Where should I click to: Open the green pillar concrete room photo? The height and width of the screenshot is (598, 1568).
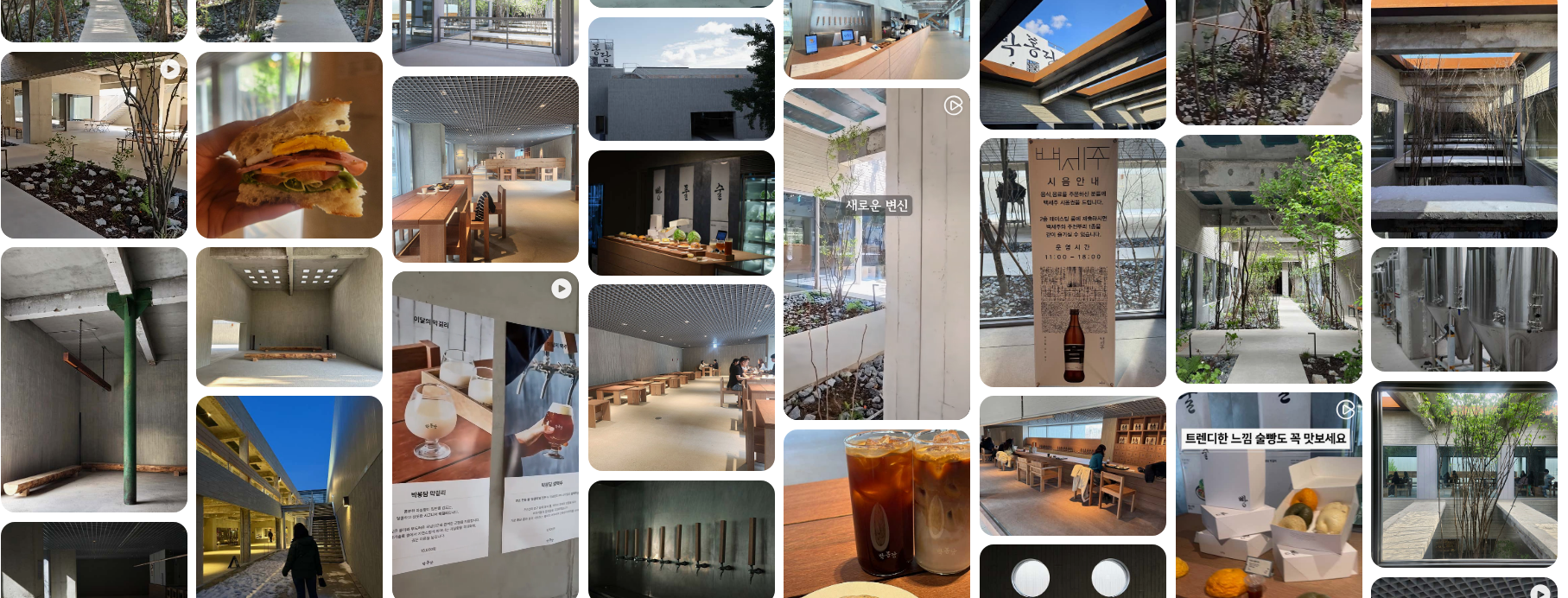(x=93, y=379)
